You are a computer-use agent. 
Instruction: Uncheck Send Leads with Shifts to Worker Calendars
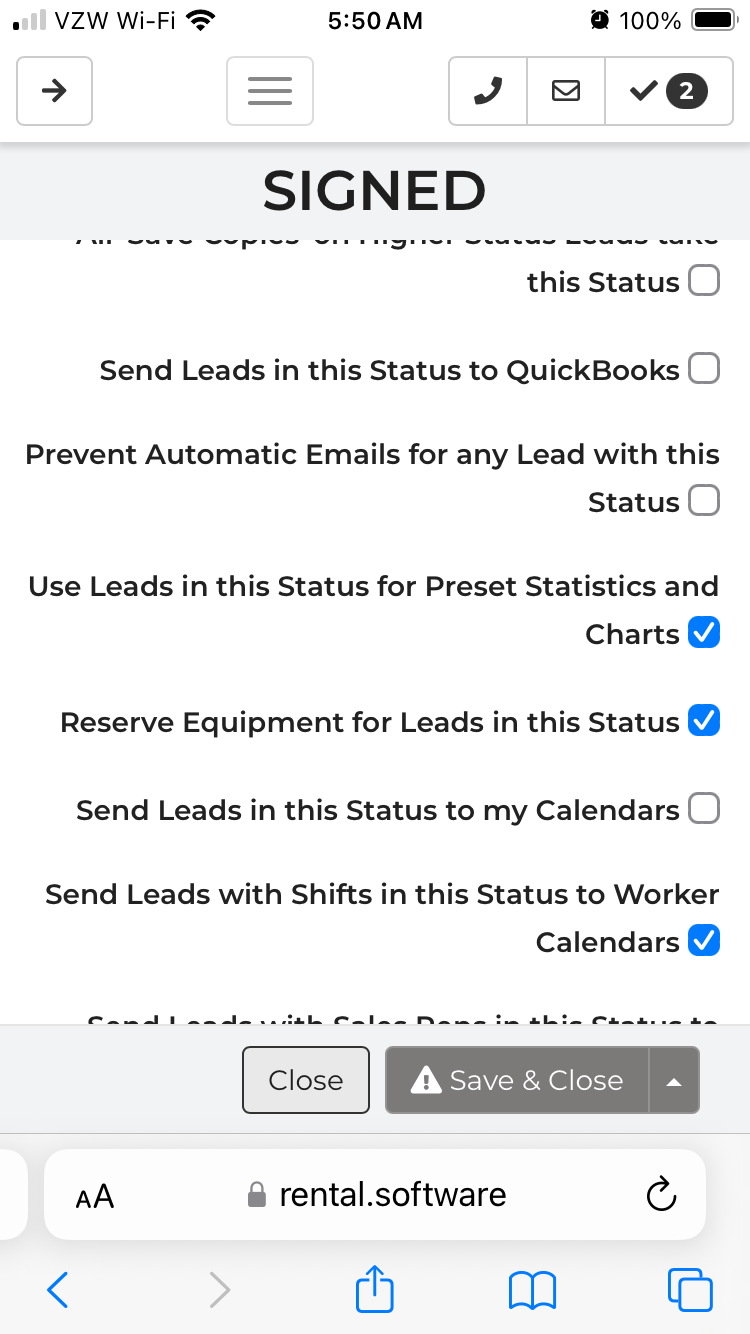704,941
